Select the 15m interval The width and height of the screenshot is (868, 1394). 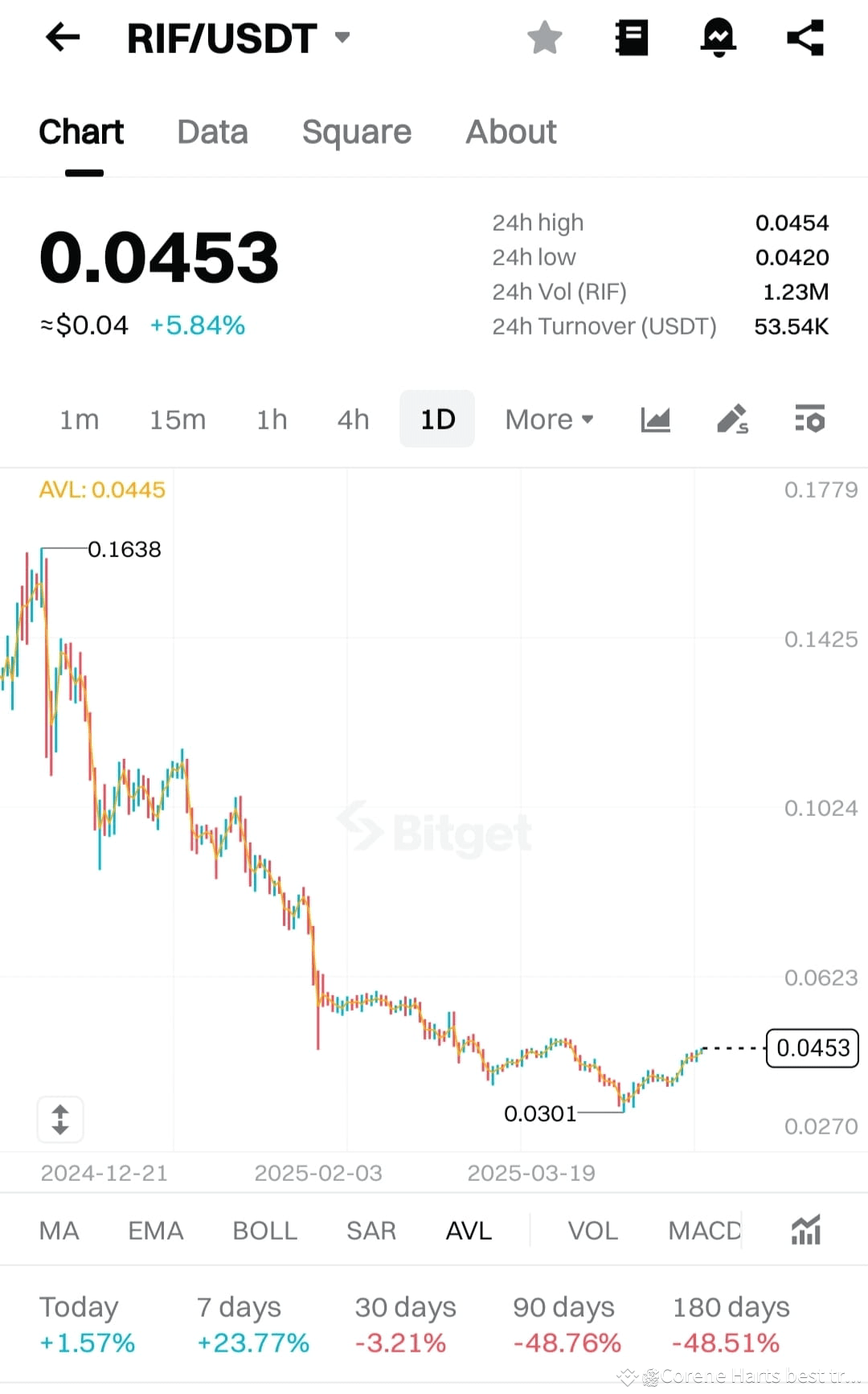tap(178, 418)
